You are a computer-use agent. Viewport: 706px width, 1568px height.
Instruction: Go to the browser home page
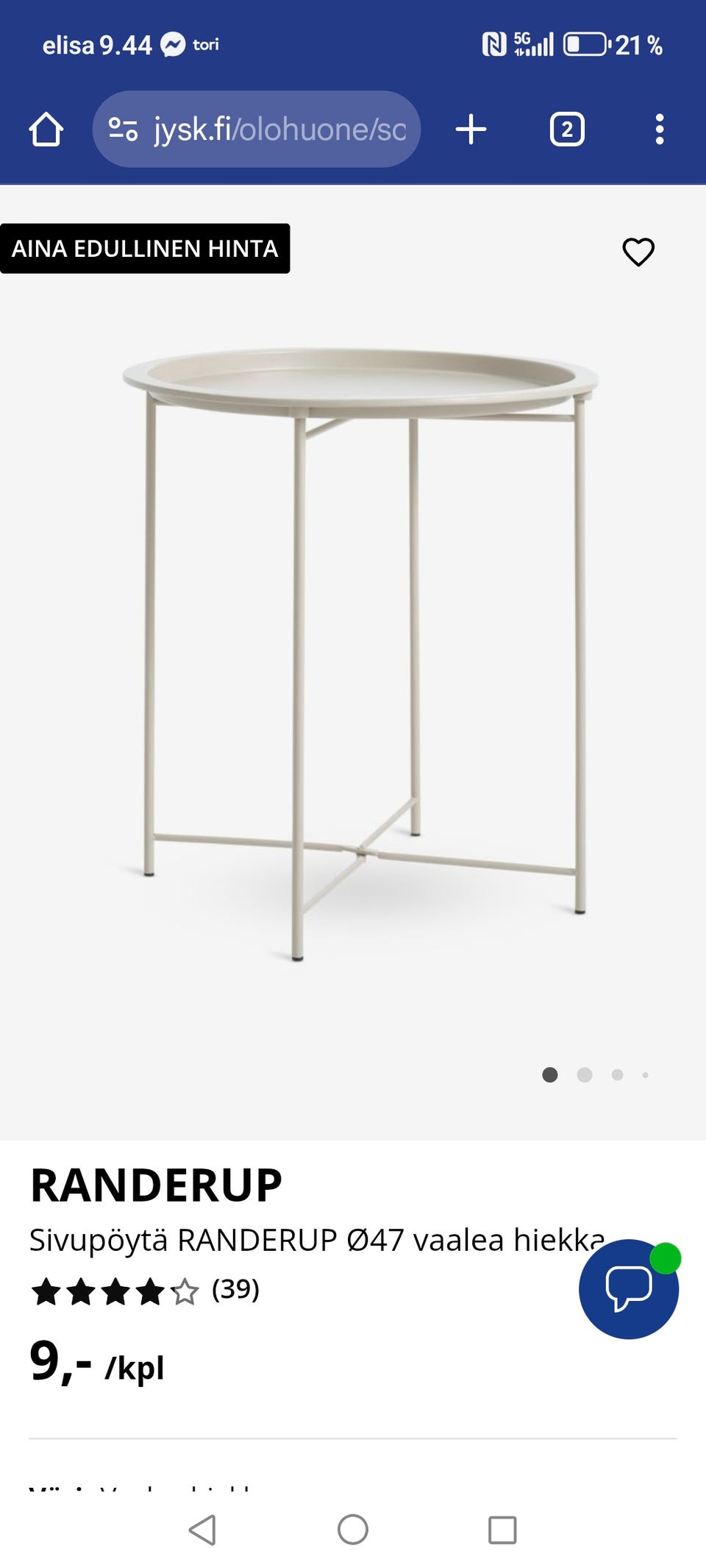pyautogui.click(x=46, y=130)
